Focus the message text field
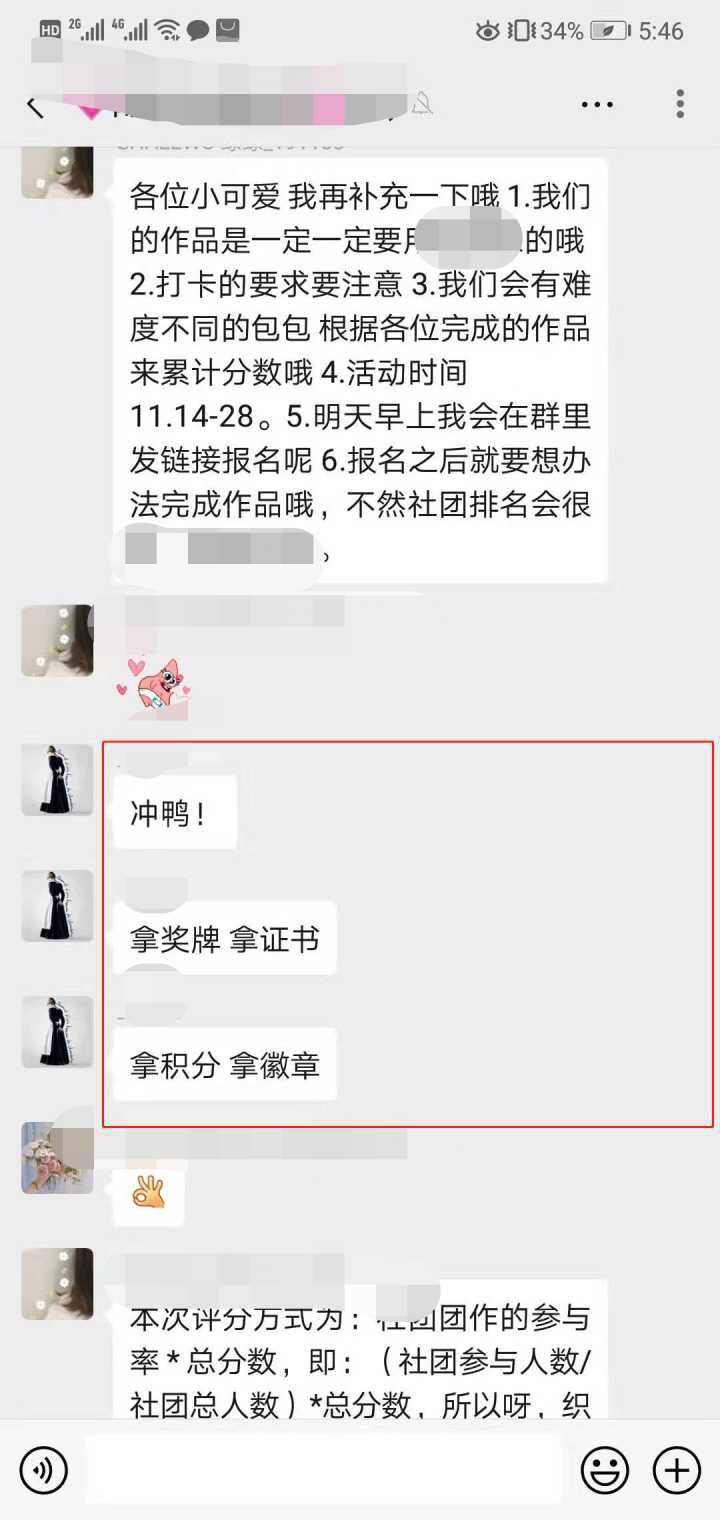This screenshot has width=720, height=1520. coord(322,1470)
